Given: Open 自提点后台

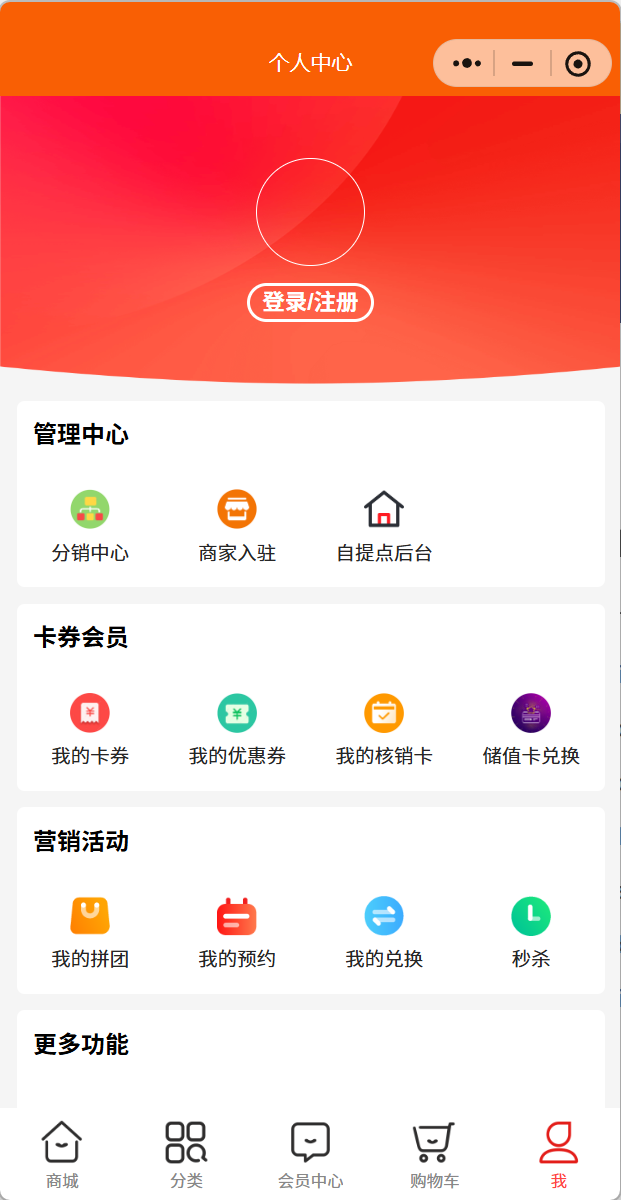Looking at the screenshot, I should click(384, 526).
